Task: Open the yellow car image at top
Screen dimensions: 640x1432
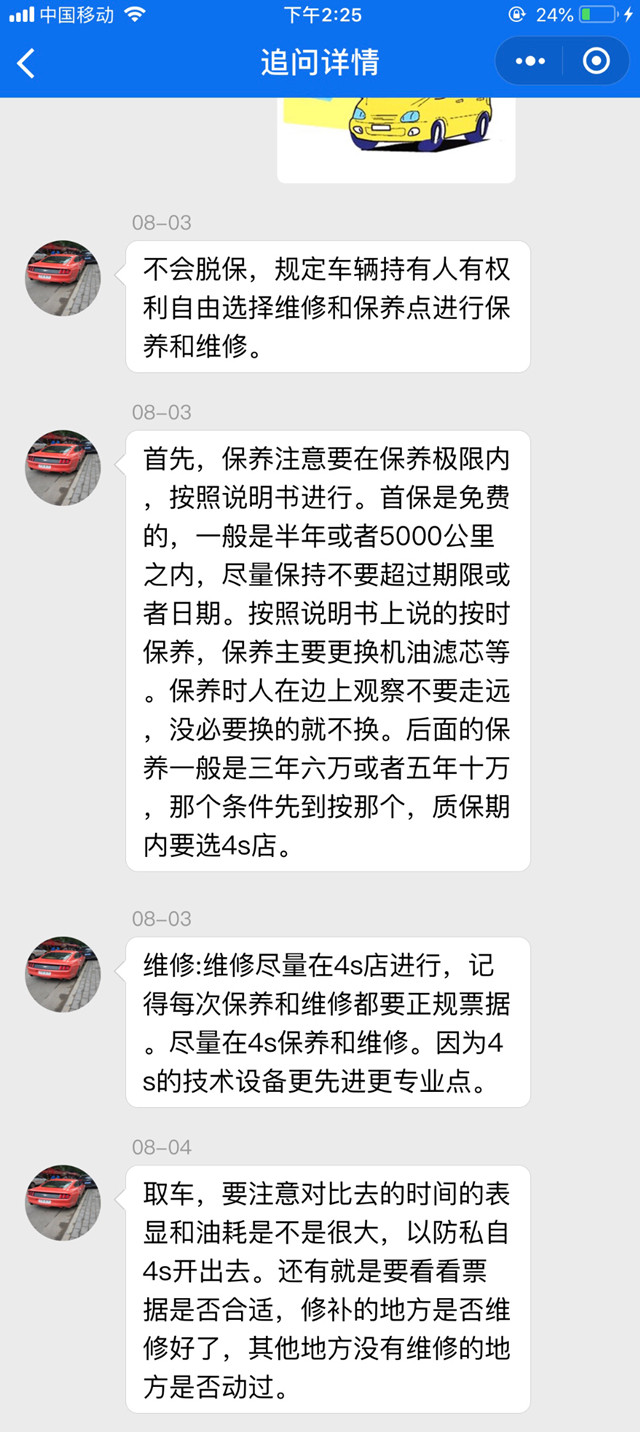Action: (x=396, y=138)
